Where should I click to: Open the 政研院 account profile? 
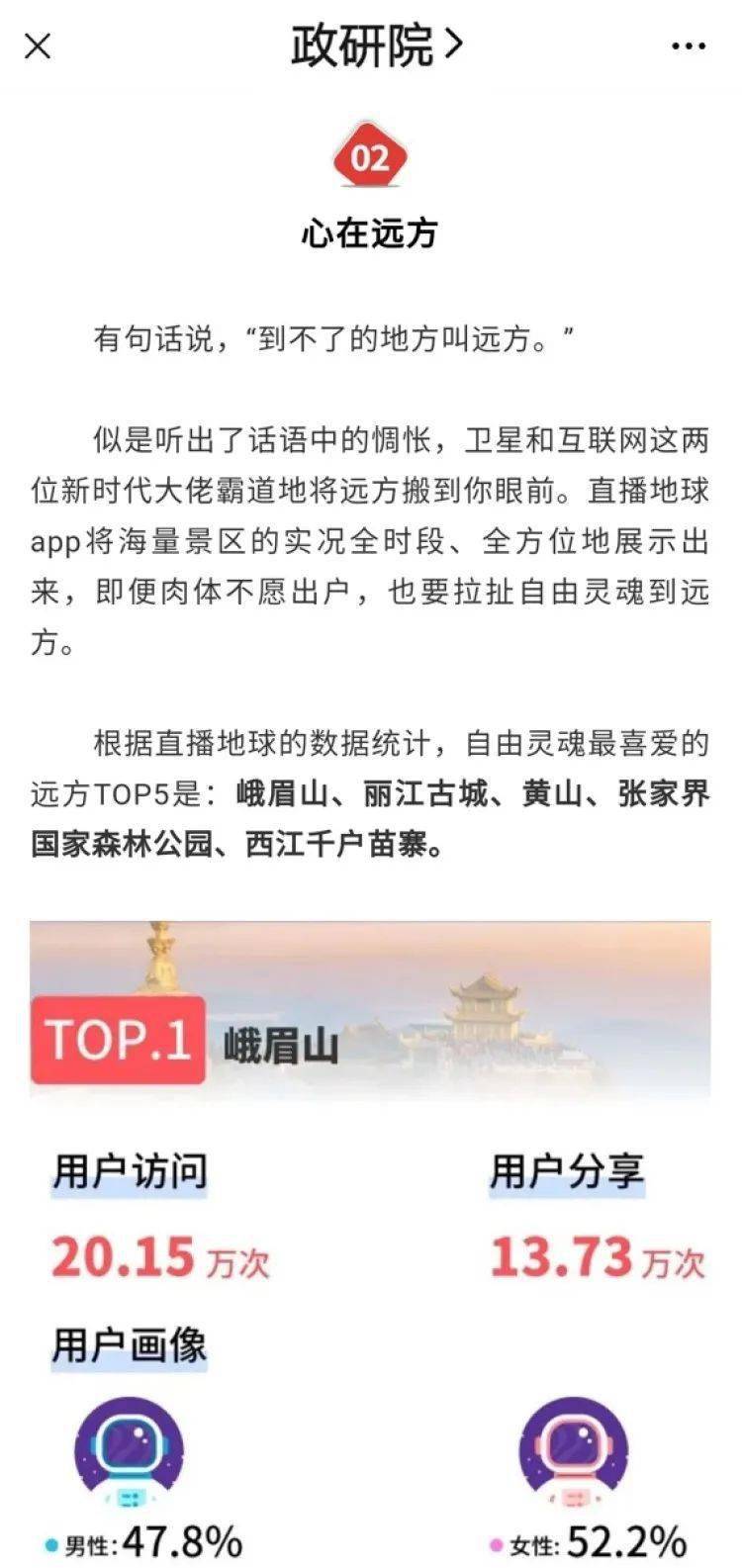[377, 46]
